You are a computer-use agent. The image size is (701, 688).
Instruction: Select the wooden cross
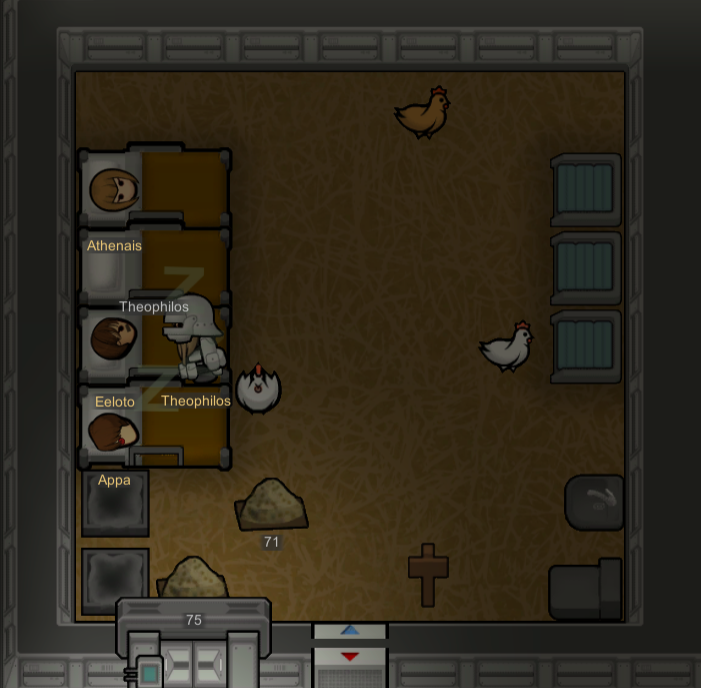coord(428,574)
